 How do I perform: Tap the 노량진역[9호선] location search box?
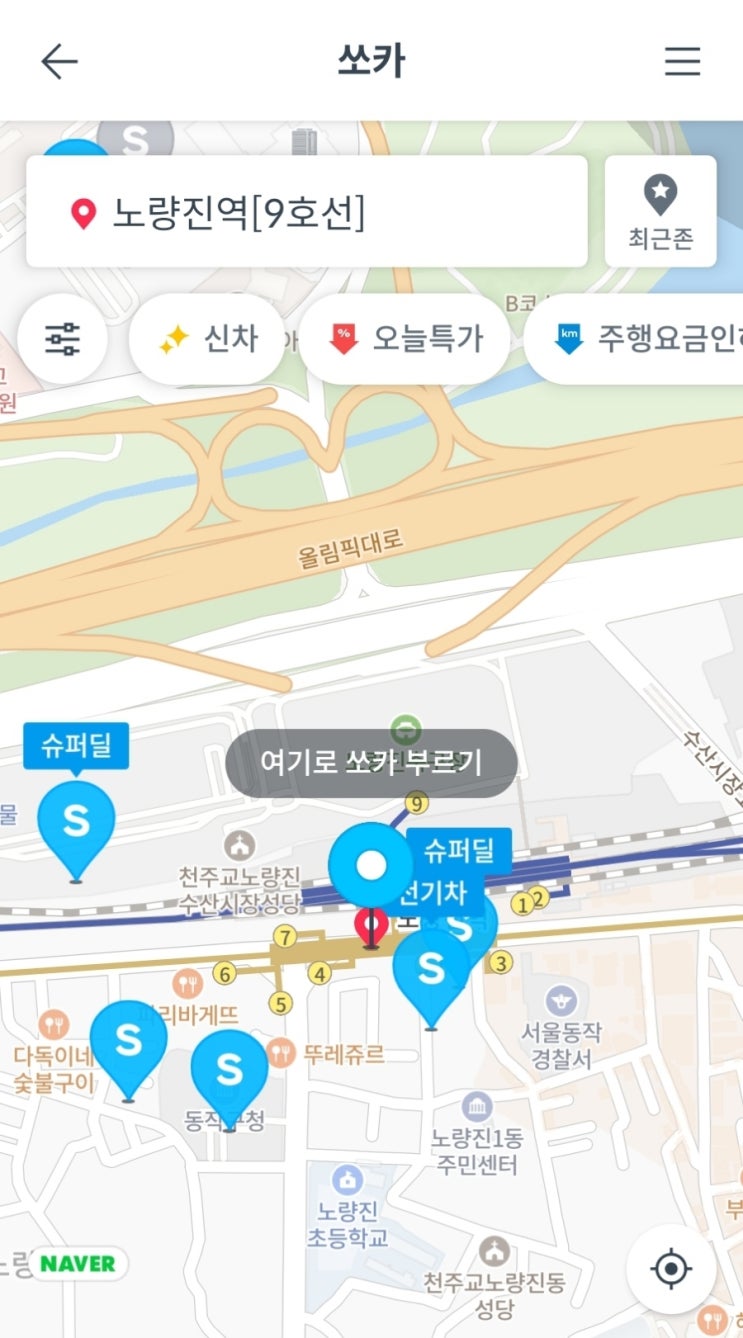coord(306,211)
